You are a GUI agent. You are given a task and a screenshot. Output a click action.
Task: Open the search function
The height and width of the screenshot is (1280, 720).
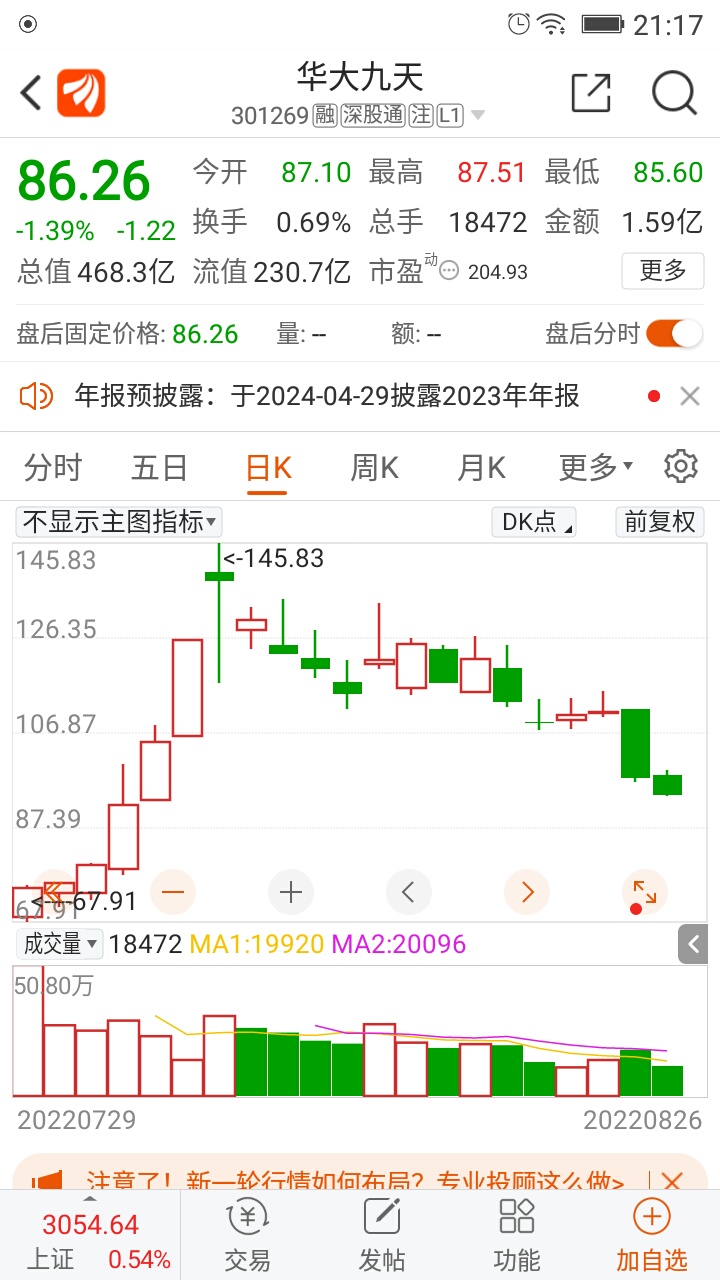pos(674,92)
